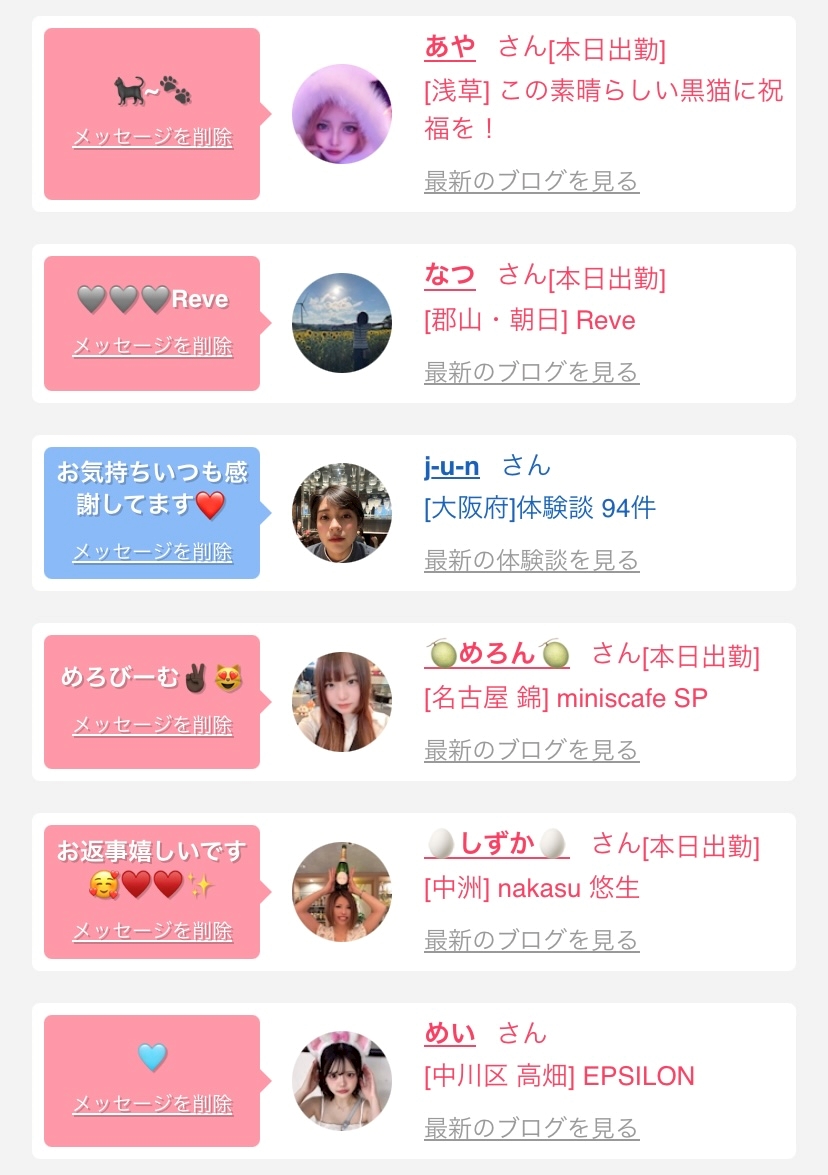View めい's latest blog

click(531, 1128)
